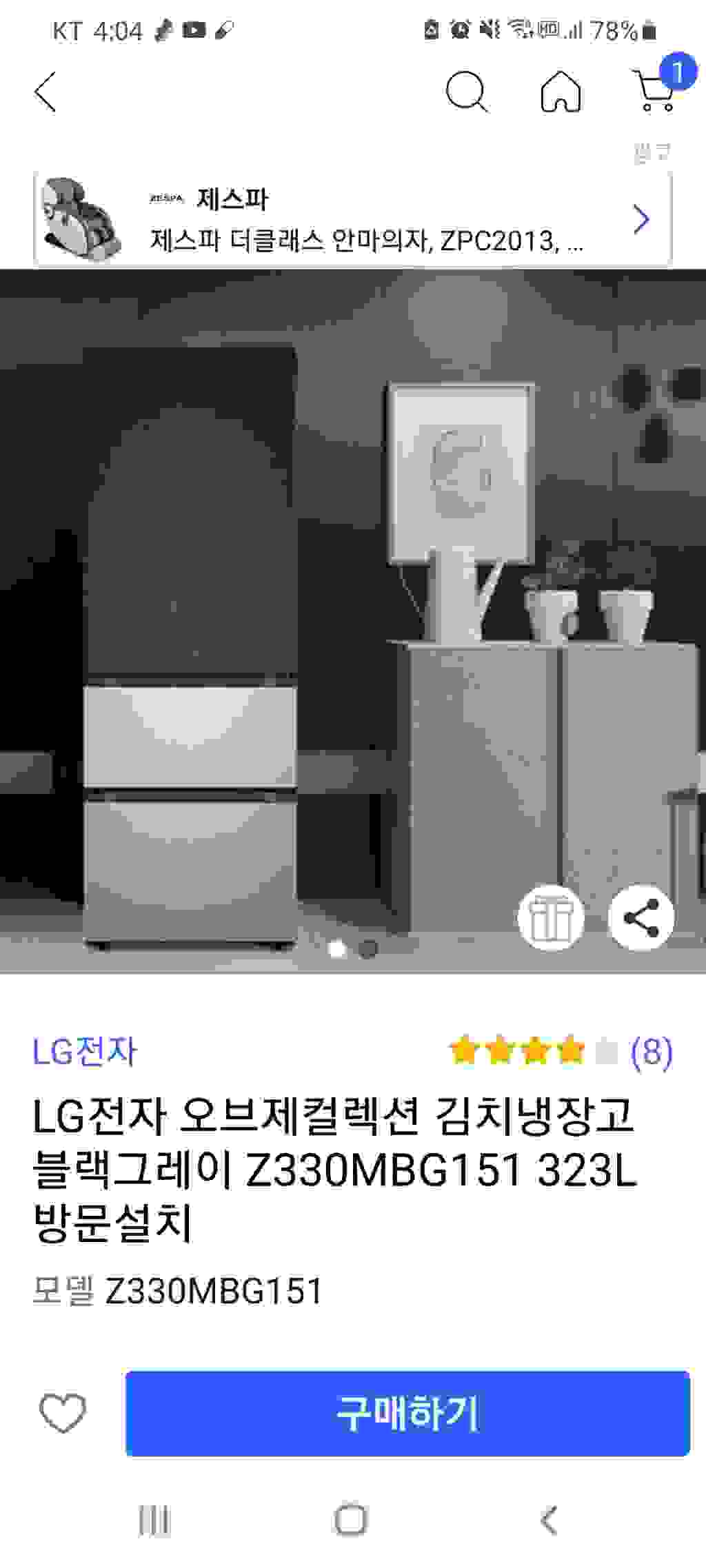Screen dimensions: 706x1568
Task: Open the 제스파 안마의자 ad banner
Action: coord(352,219)
